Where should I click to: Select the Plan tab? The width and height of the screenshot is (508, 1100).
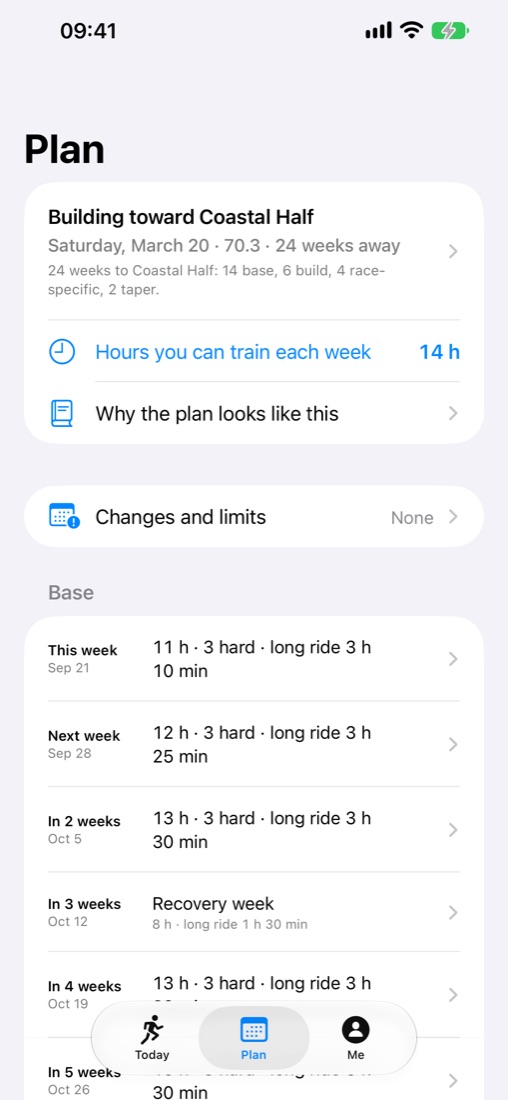point(254,1038)
